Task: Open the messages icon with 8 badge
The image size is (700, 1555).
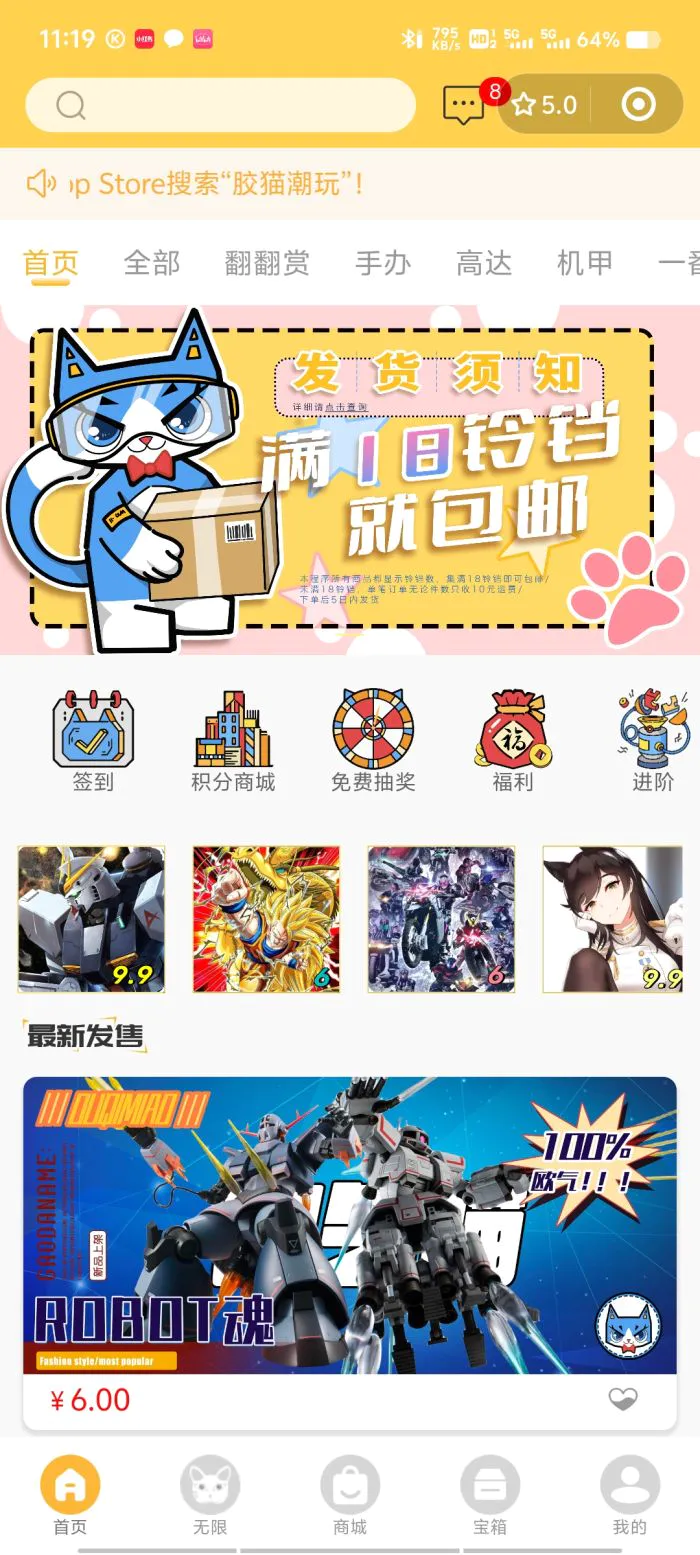Action: (x=463, y=104)
